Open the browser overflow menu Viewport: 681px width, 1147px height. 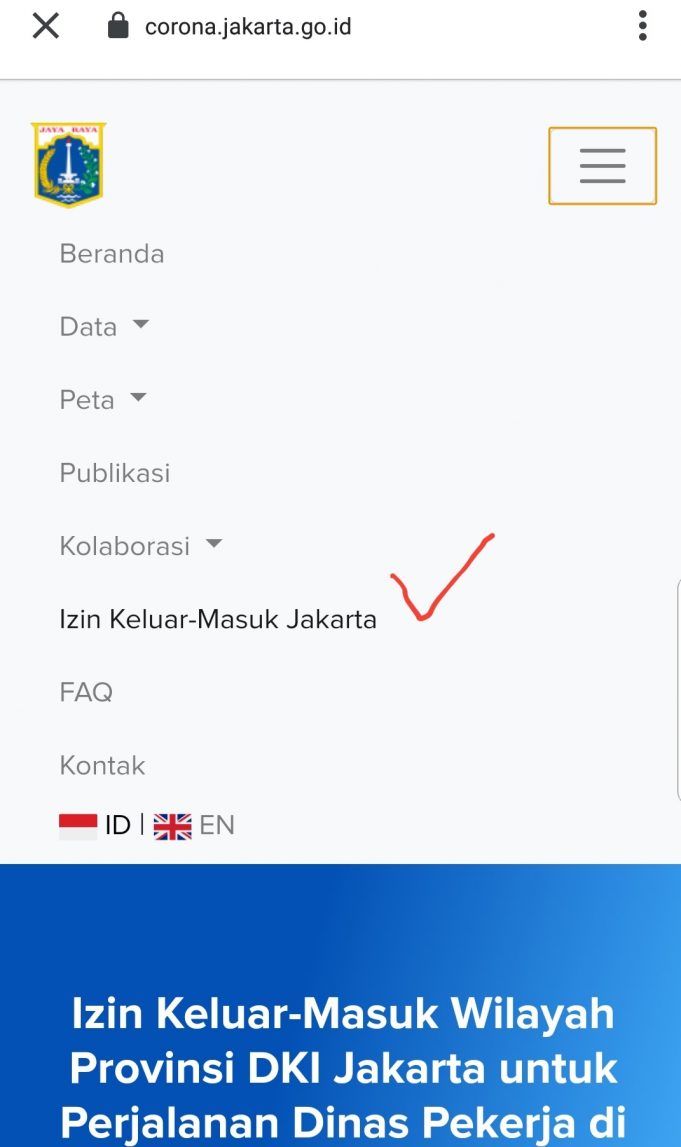pos(642,27)
